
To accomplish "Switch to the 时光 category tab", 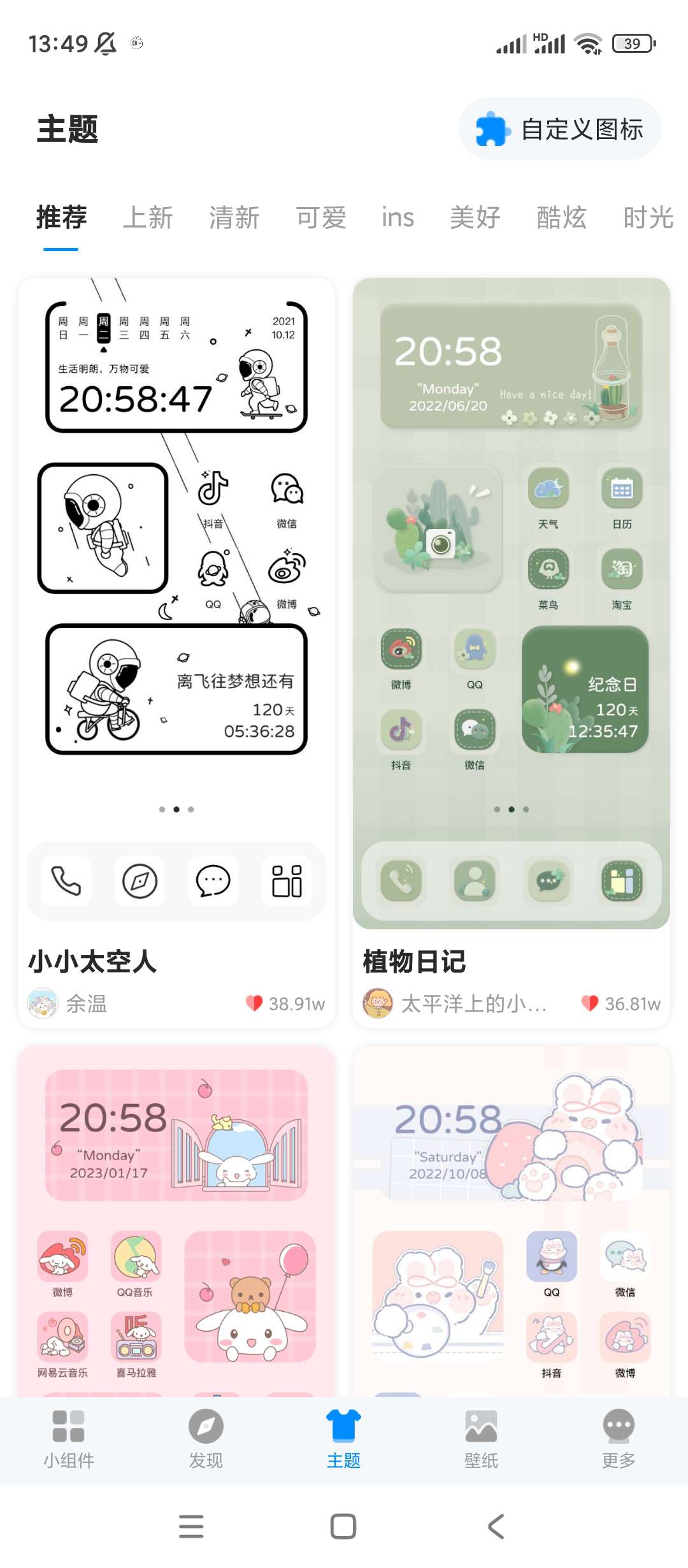I will click(648, 218).
